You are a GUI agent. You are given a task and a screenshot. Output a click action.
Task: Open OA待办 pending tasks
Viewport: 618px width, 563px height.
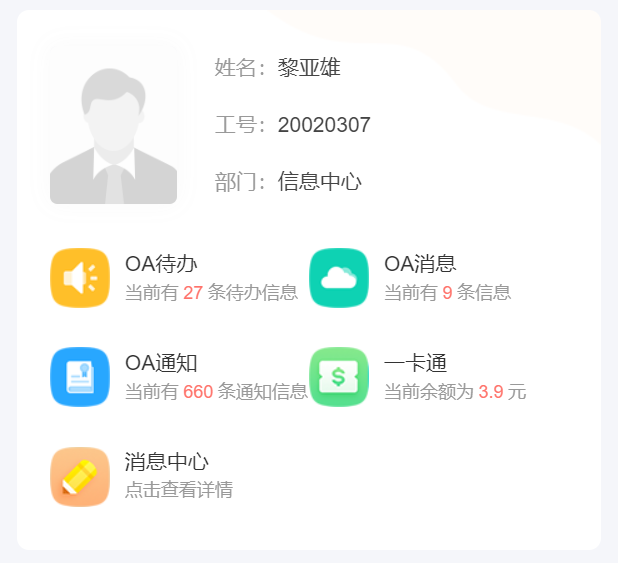tap(80, 278)
